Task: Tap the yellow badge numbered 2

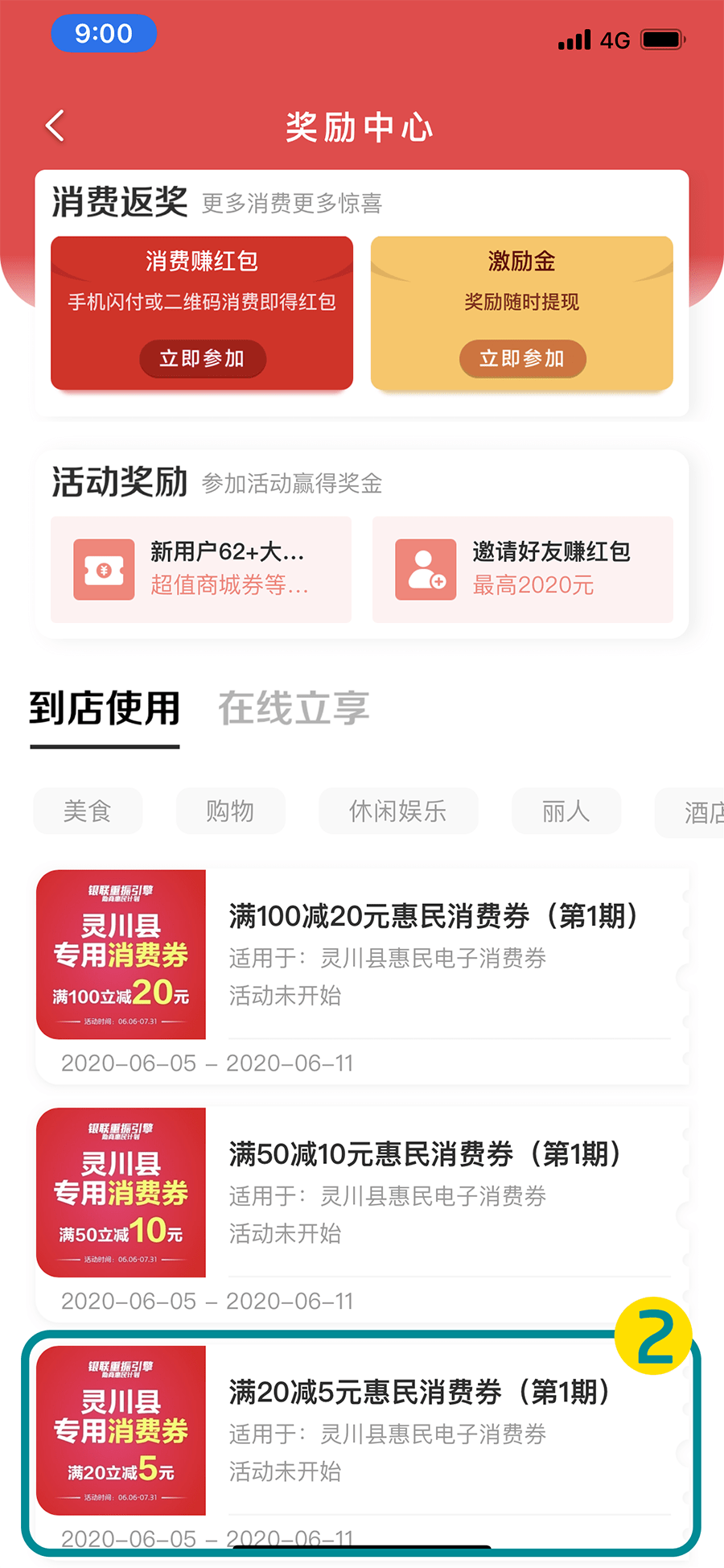Action: point(653,1334)
